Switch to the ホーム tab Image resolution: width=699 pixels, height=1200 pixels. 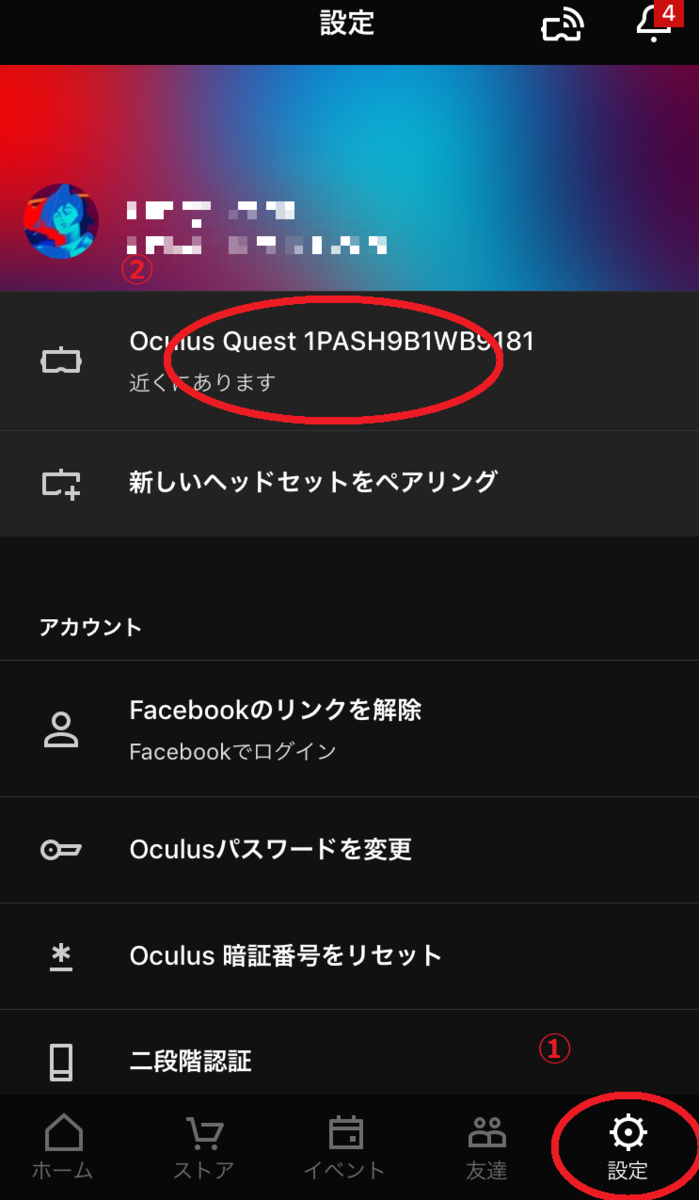point(63,1148)
